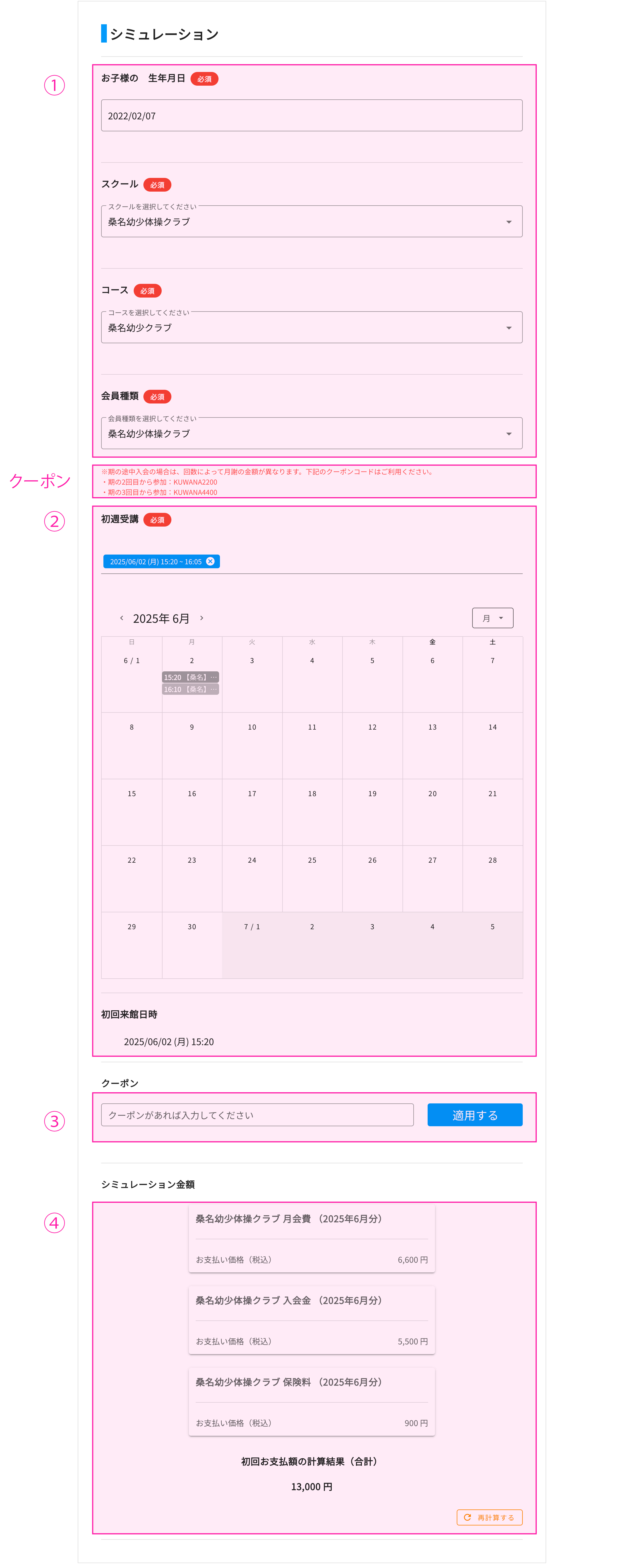
Task: Open the 月 calendar view dropdown
Action: 492,618
